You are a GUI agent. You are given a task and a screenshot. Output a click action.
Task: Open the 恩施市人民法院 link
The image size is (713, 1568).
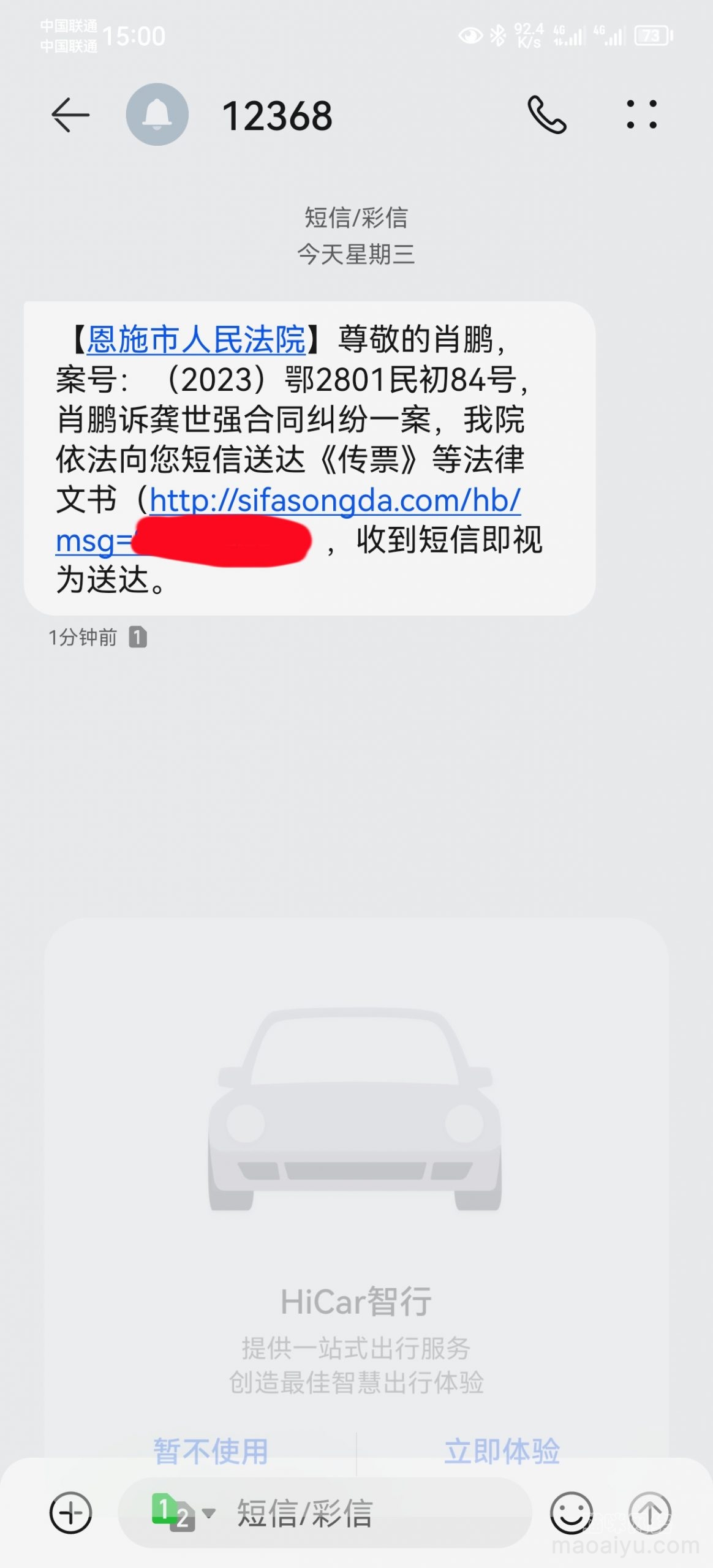[196, 339]
